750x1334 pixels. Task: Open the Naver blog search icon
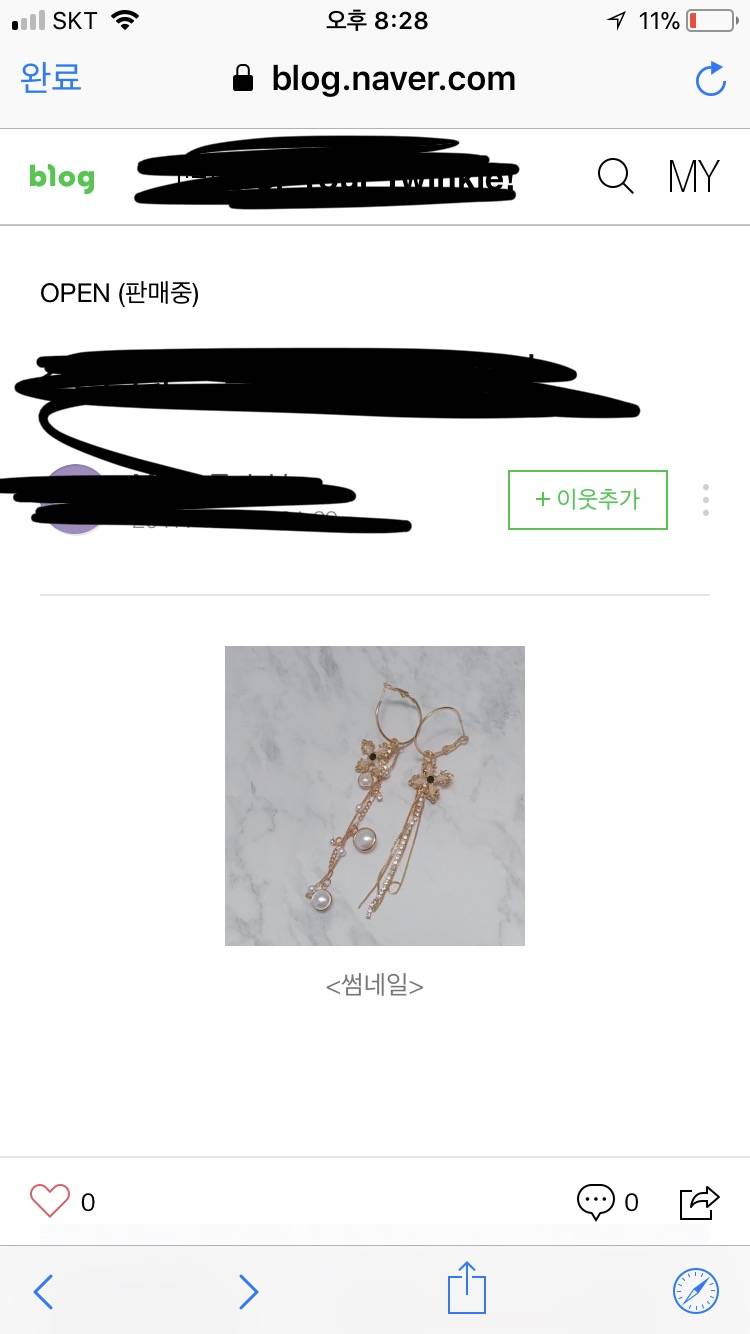615,176
